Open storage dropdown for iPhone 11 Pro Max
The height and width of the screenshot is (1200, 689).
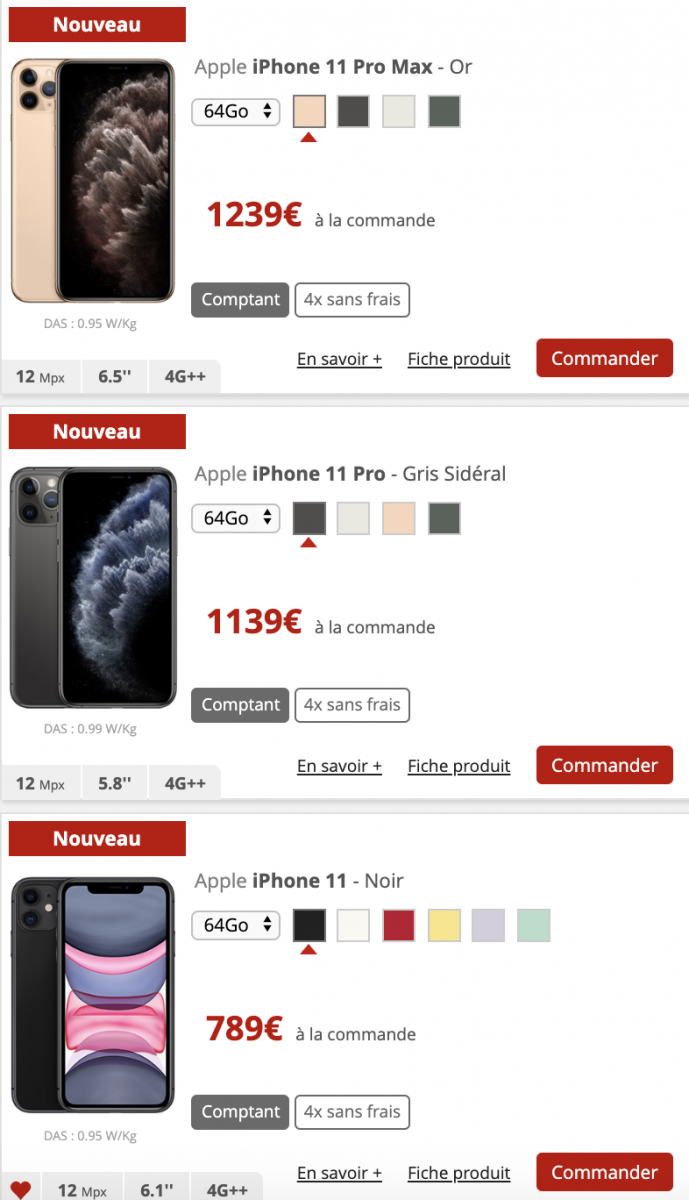tap(236, 111)
